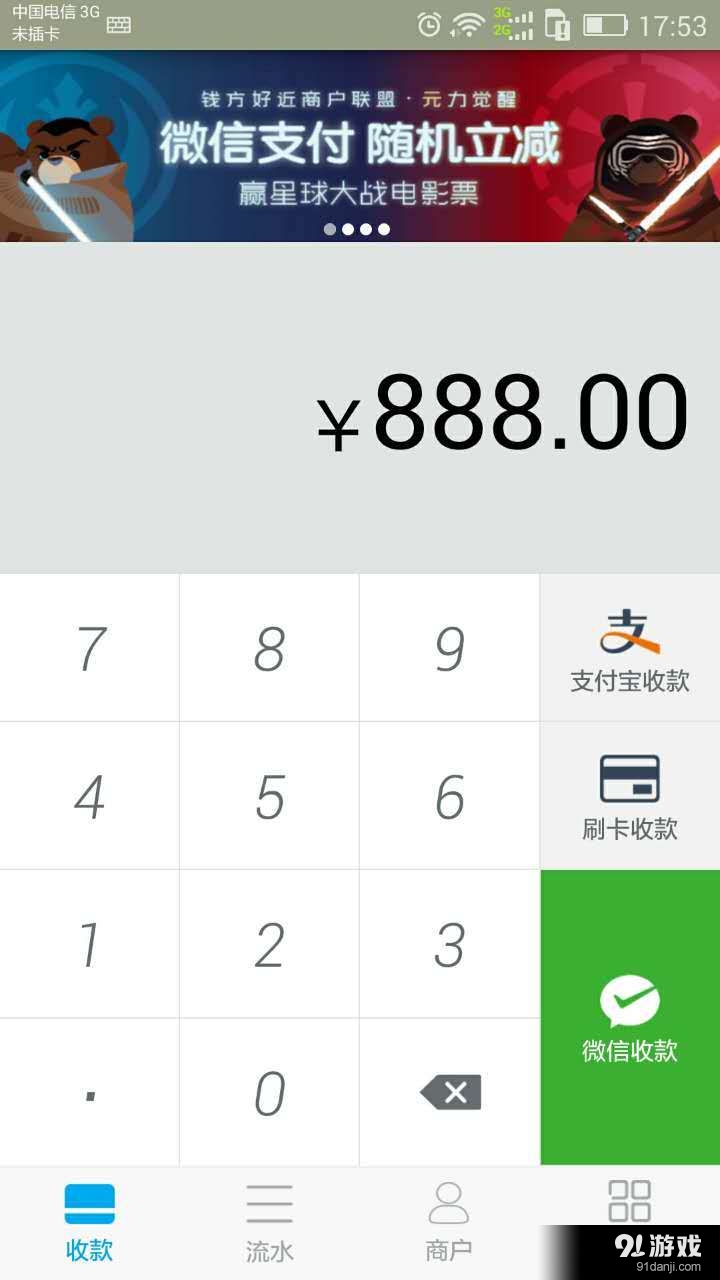Image resolution: width=720 pixels, height=1280 pixels.
Task: Start 微信收款 WeChat collection
Action: [630, 1018]
